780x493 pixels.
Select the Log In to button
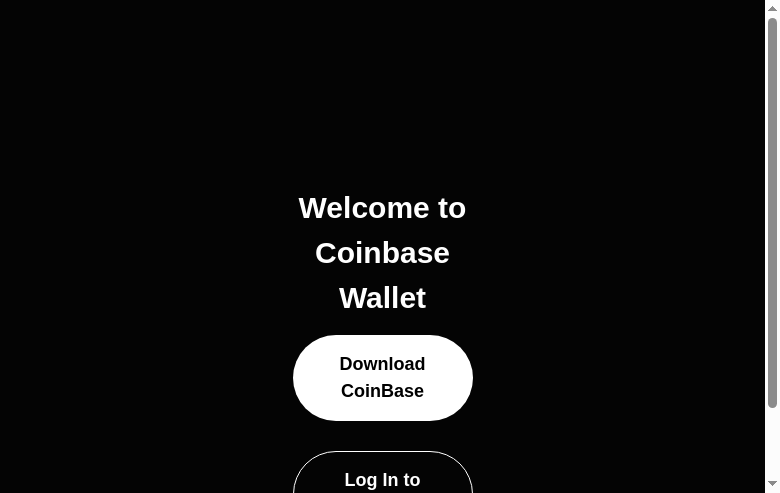pos(382,476)
